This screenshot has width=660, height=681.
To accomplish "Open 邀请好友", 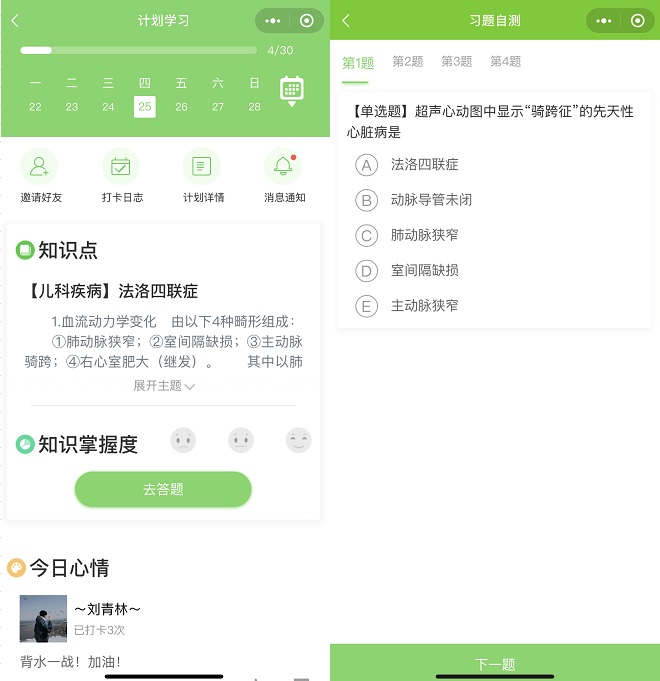I will [40, 175].
